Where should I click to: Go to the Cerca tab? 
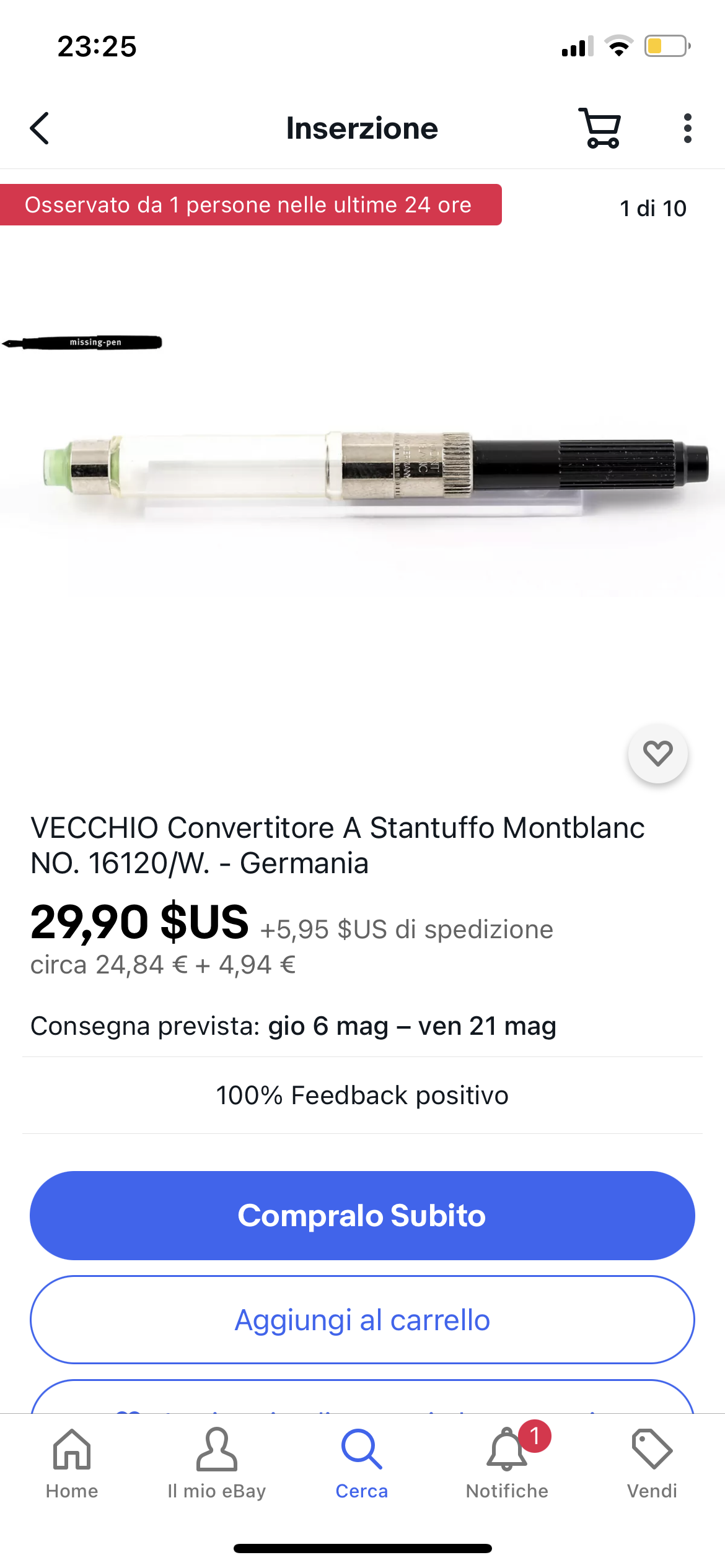coord(362,1463)
